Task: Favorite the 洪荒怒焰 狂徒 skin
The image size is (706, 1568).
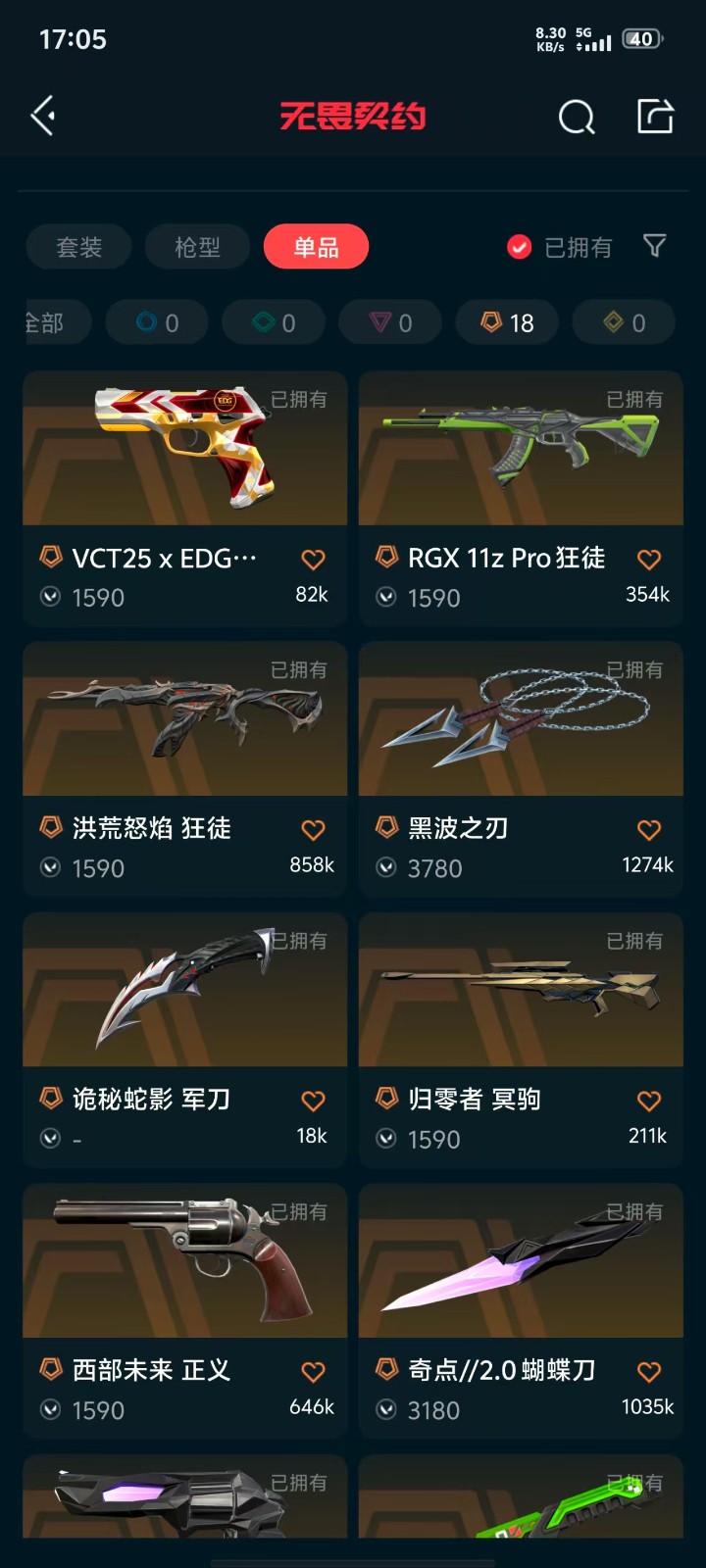Action: [x=313, y=830]
